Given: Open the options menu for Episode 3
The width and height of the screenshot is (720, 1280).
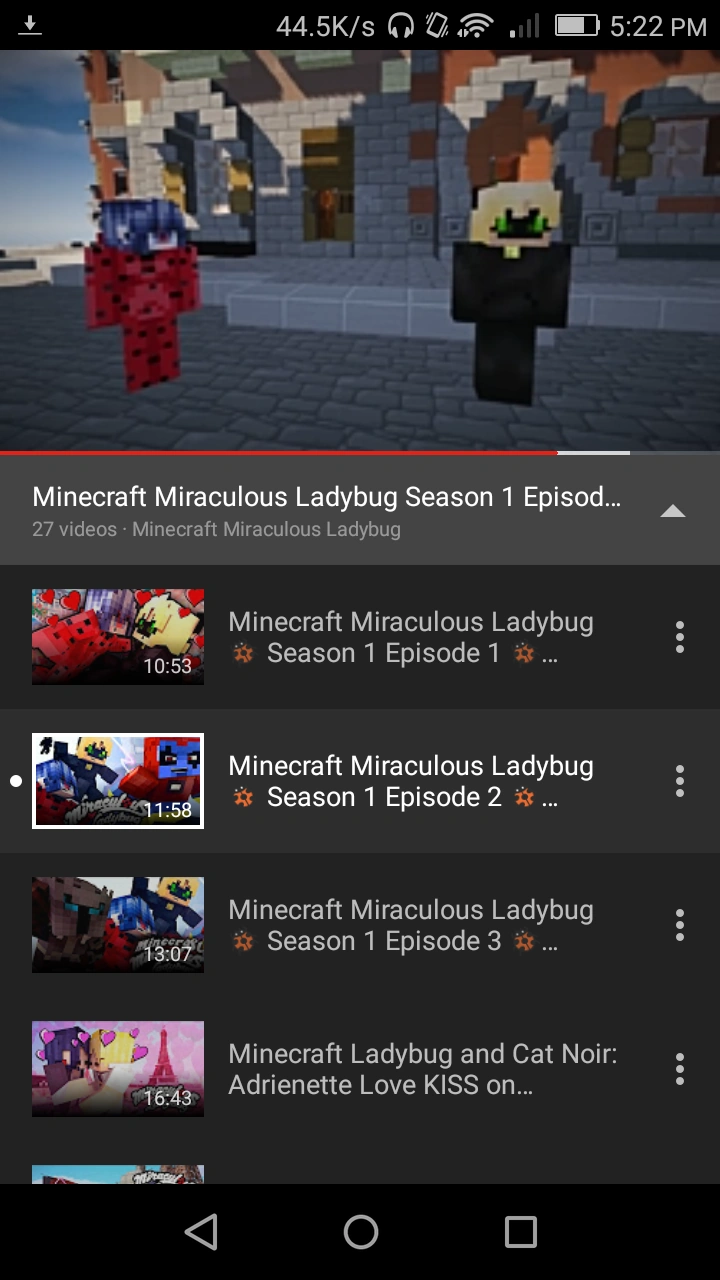Looking at the screenshot, I should (679, 924).
